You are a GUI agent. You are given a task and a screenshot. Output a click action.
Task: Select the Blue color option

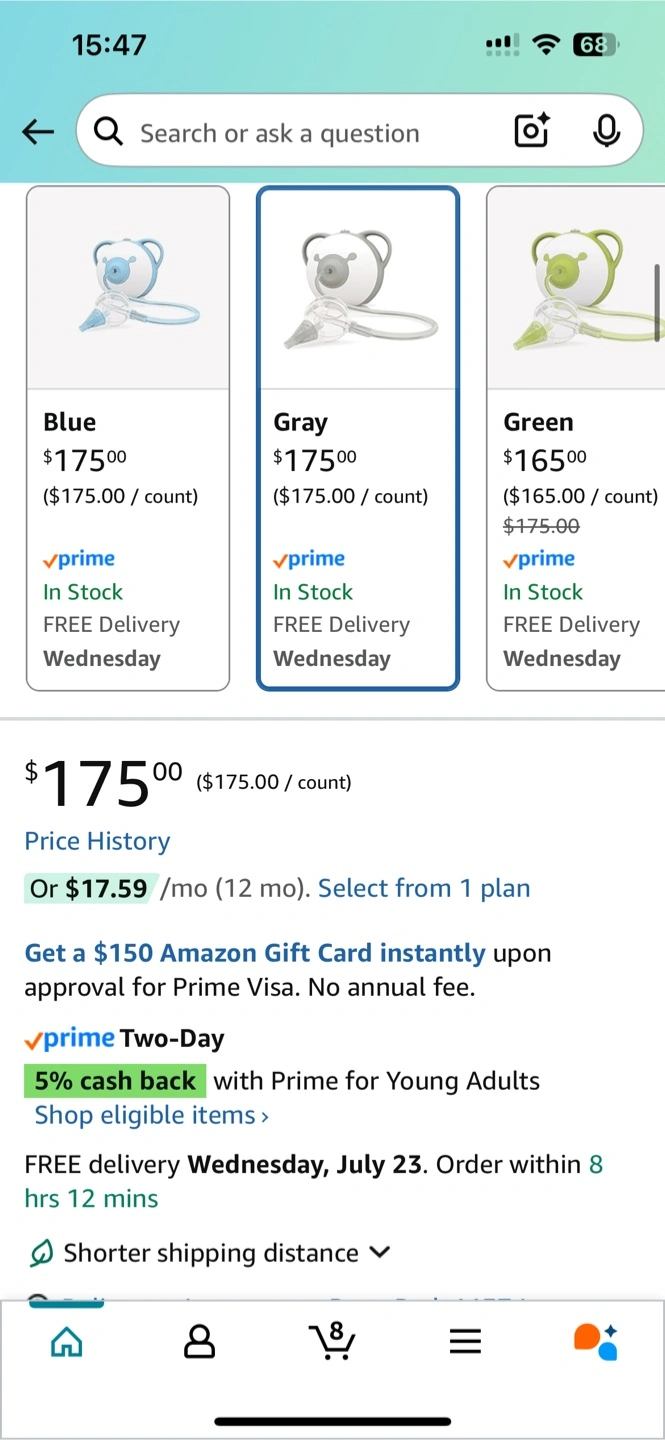[x=128, y=438]
